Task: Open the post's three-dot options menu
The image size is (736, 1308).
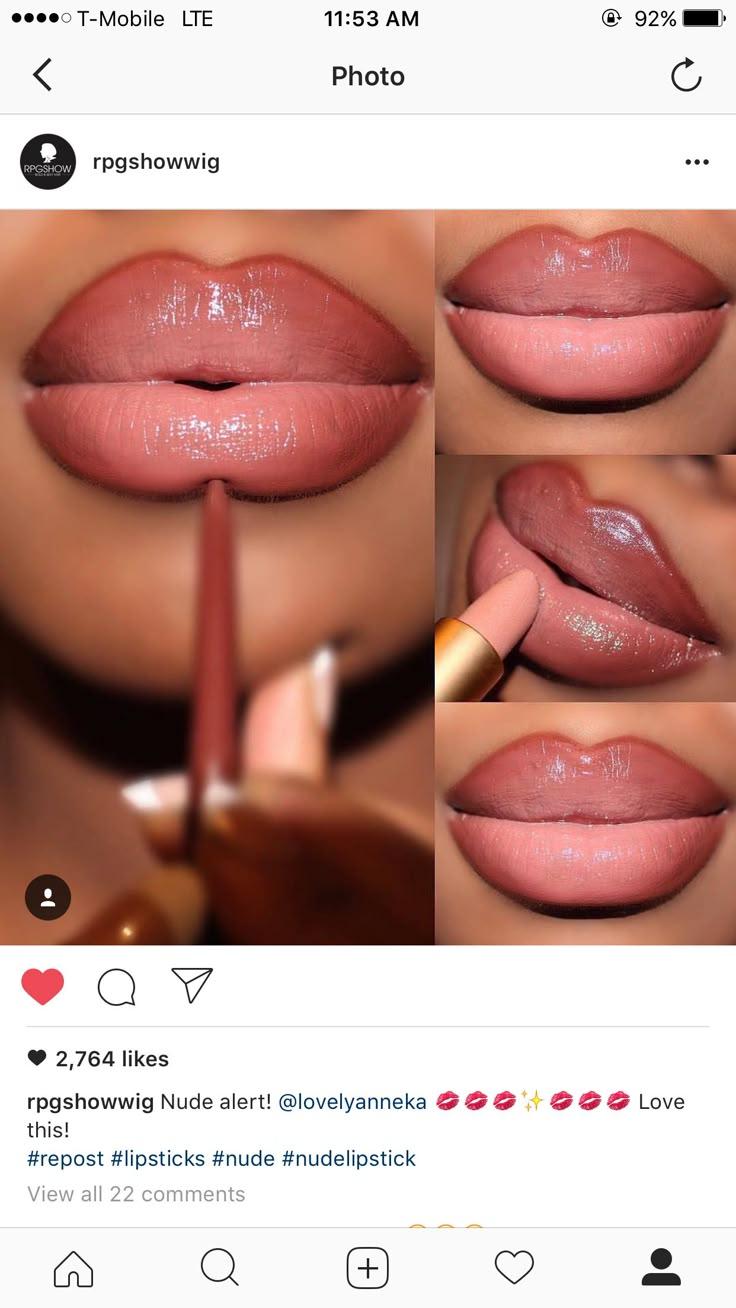Action: [x=697, y=162]
